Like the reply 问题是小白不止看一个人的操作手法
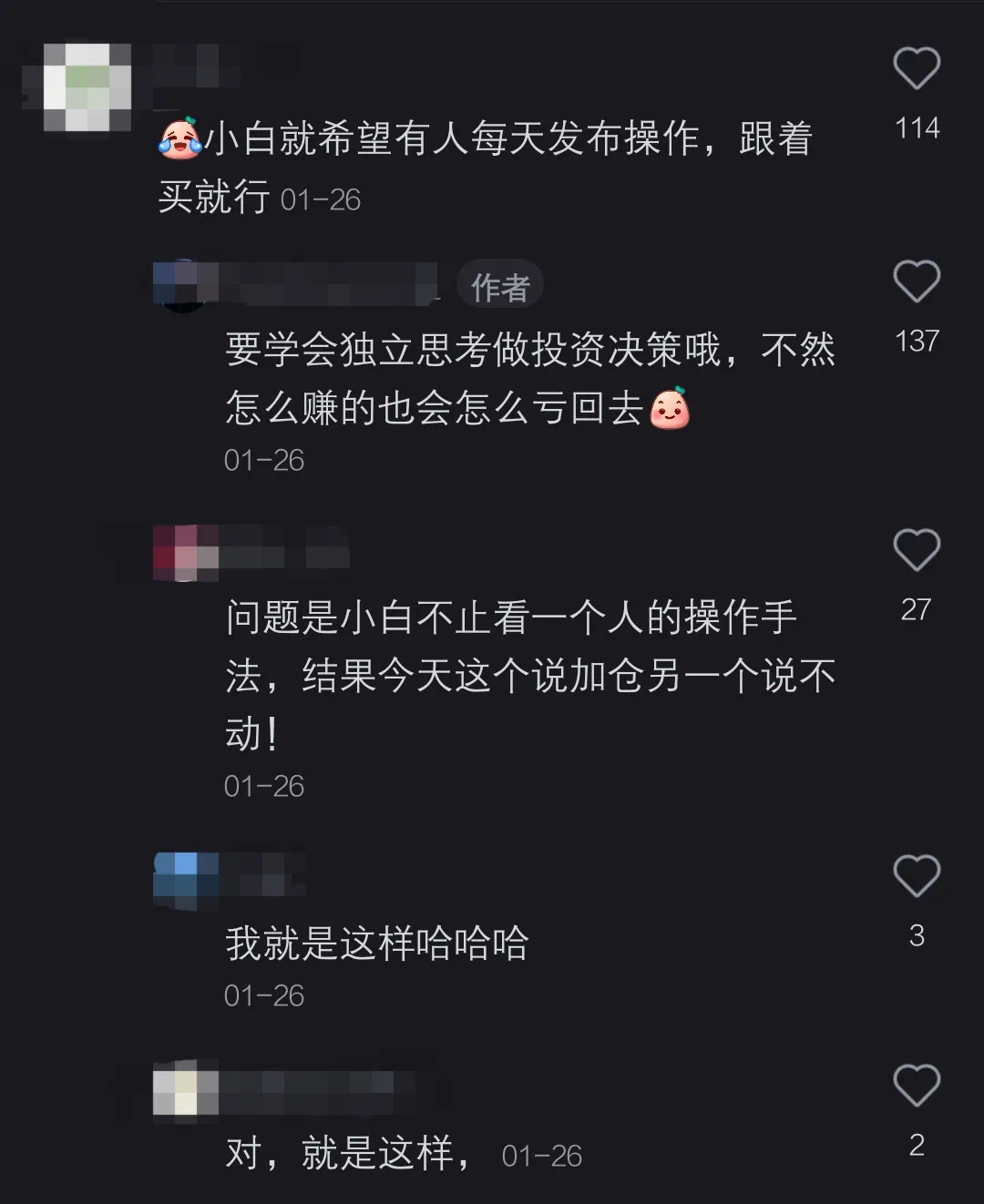Viewport: 984px width, 1204px height. click(916, 550)
